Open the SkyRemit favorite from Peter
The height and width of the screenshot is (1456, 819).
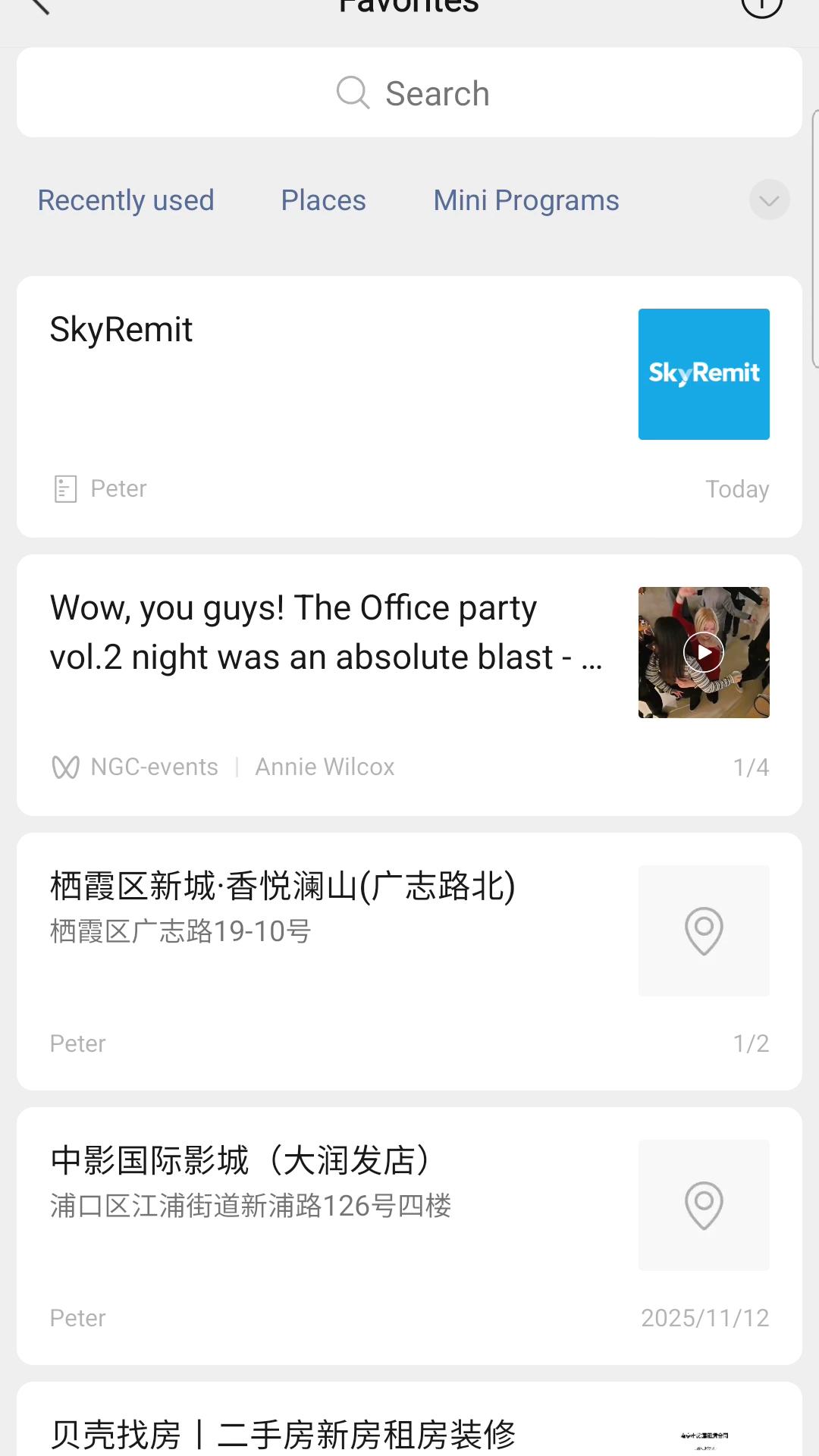(x=409, y=406)
